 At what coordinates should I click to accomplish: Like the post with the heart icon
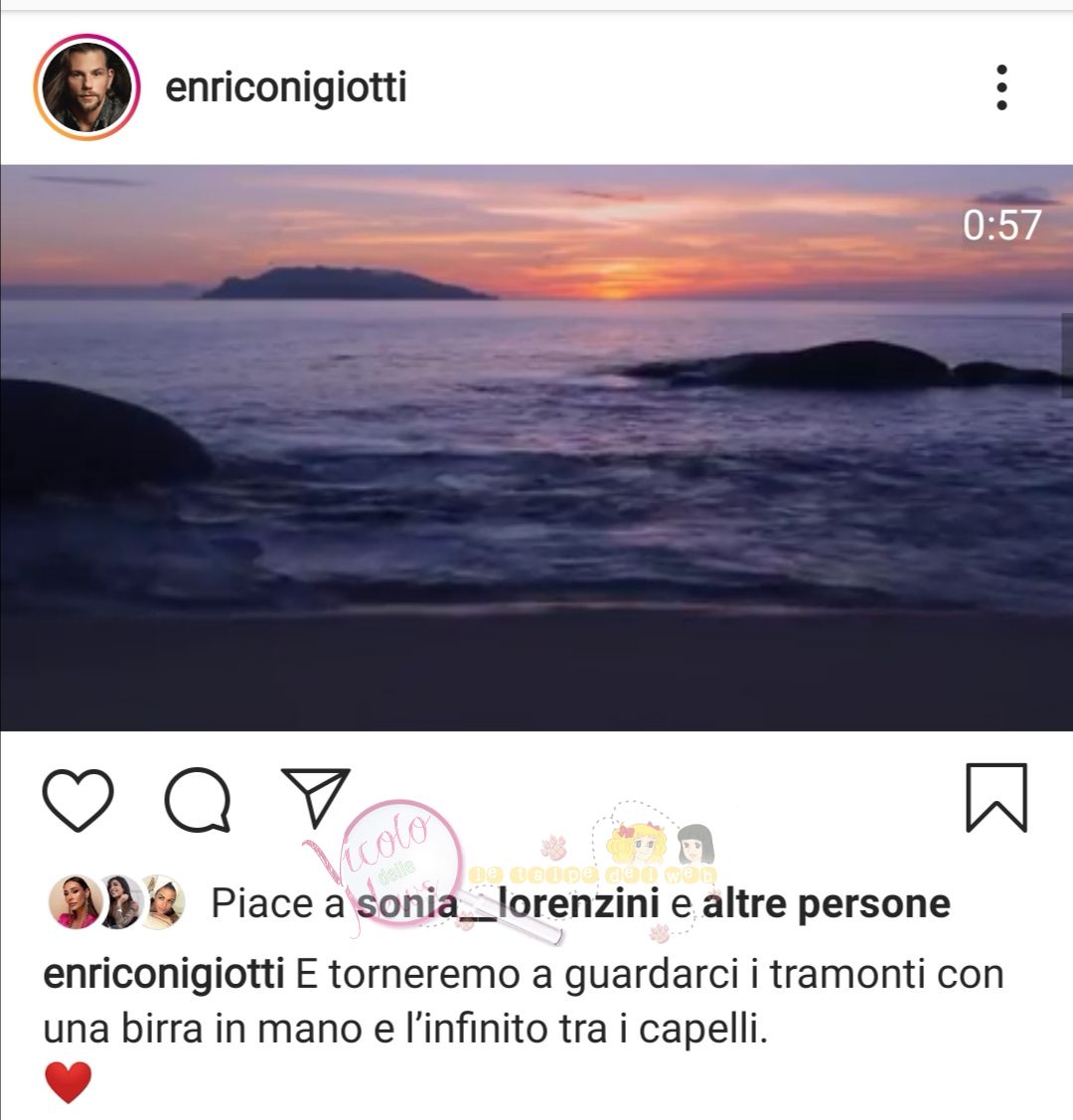click(77, 799)
